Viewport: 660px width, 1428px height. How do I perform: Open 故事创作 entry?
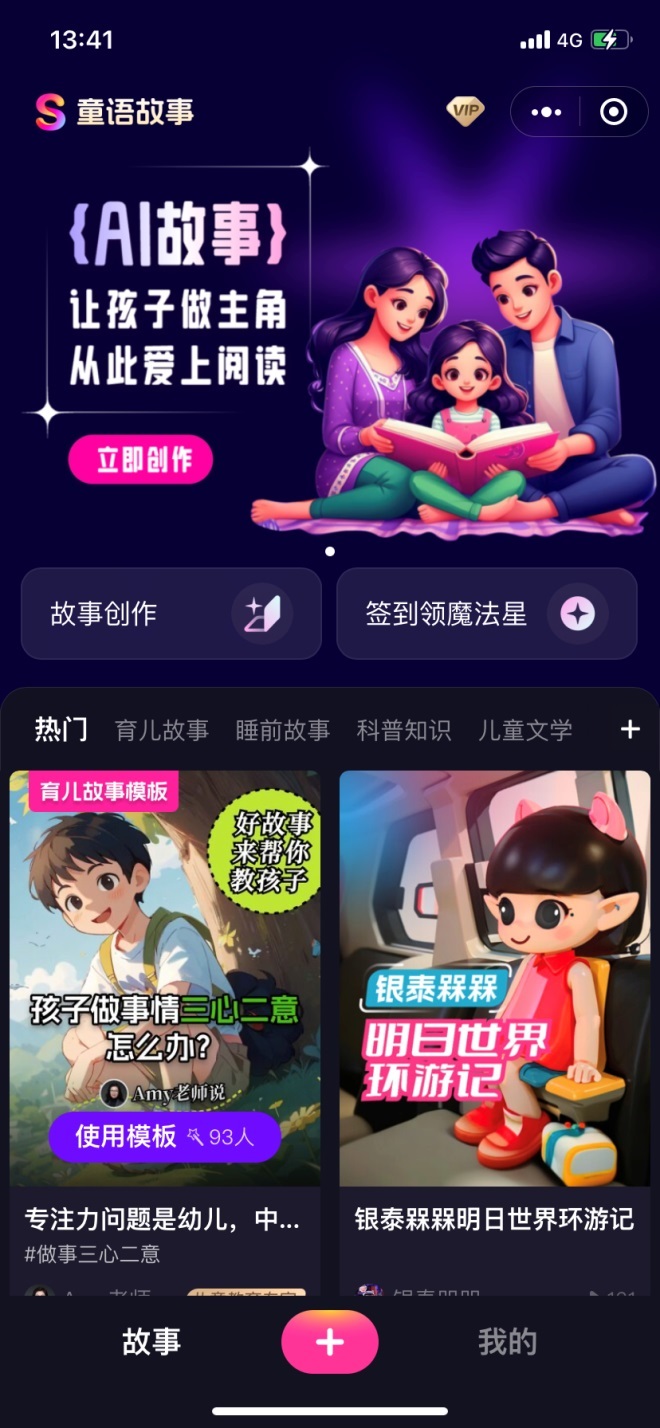pyautogui.click(x=171, y=614)
